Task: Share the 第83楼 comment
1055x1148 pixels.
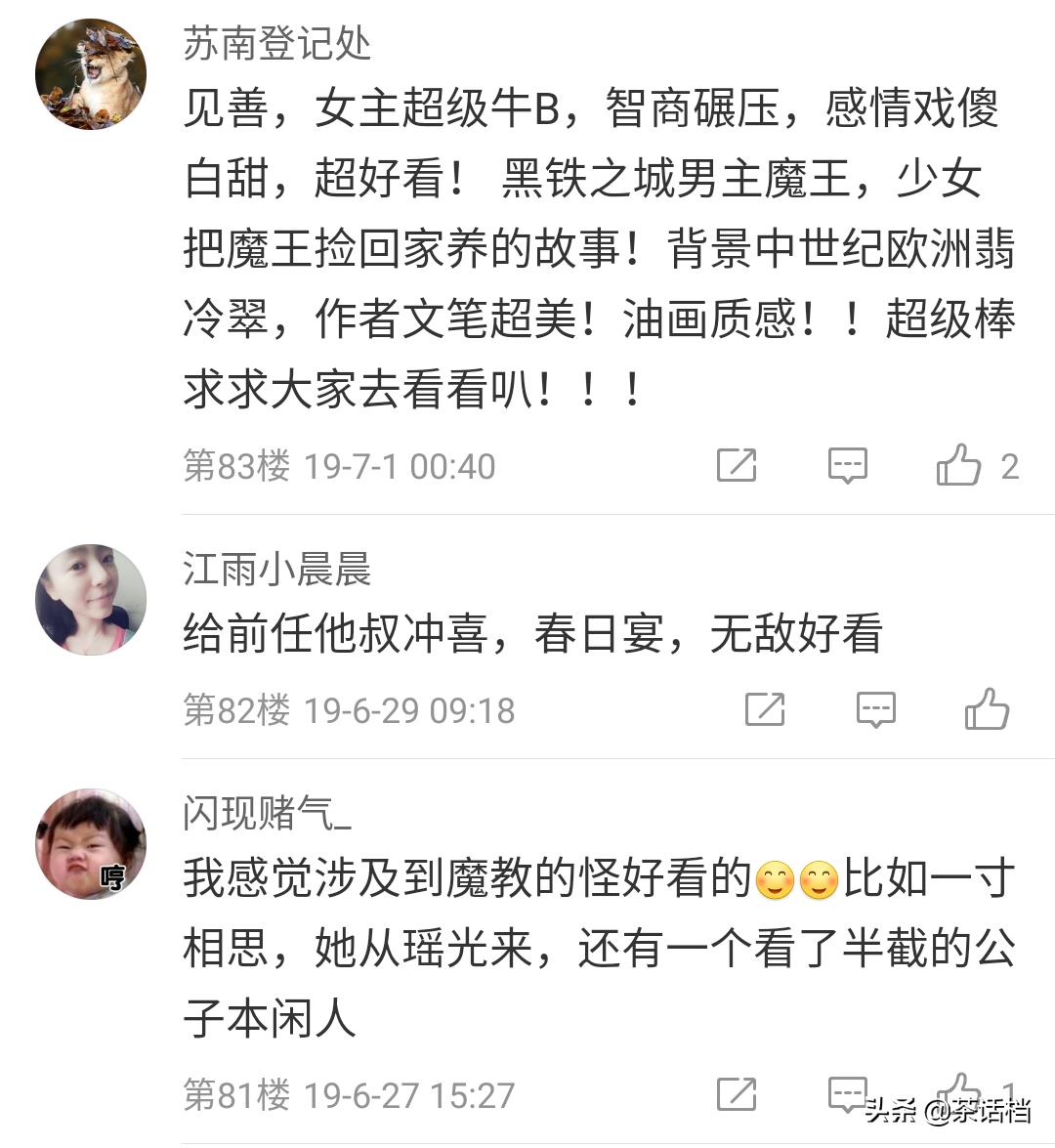Action: 737,465
